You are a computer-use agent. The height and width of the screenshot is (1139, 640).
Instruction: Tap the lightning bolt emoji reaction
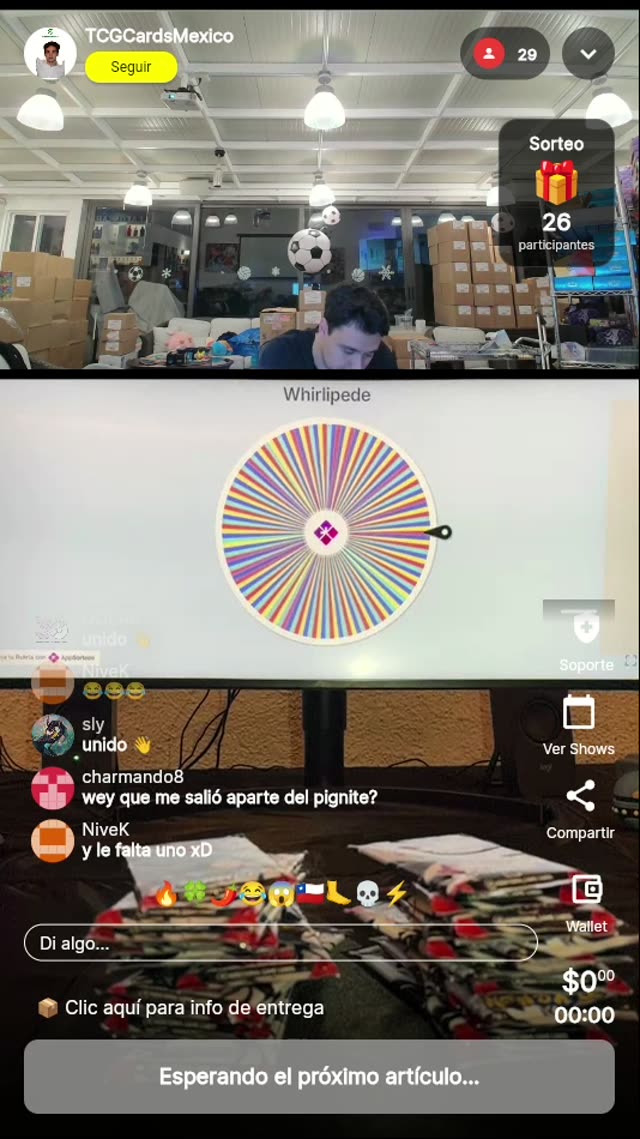point(397,893)
